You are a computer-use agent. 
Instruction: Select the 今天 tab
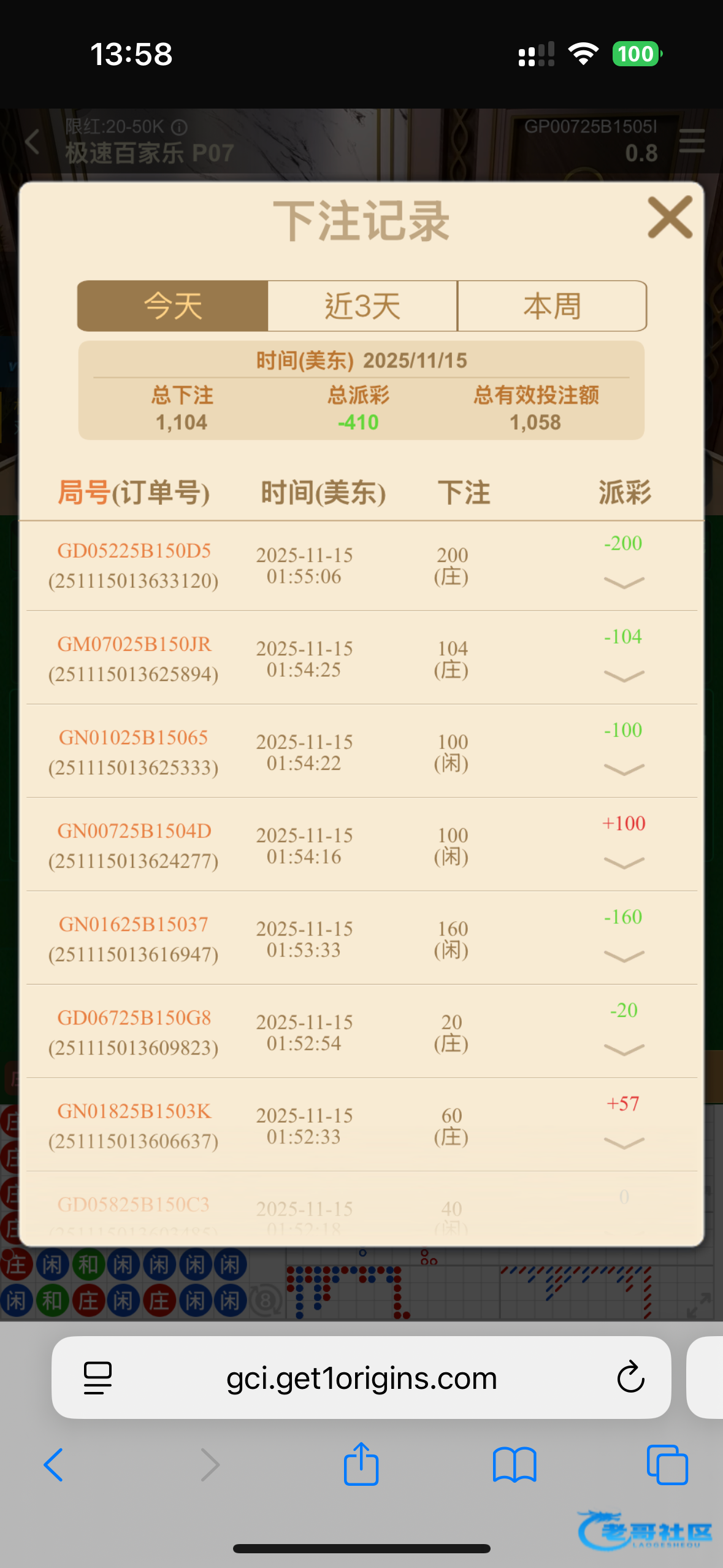point(173,306)
